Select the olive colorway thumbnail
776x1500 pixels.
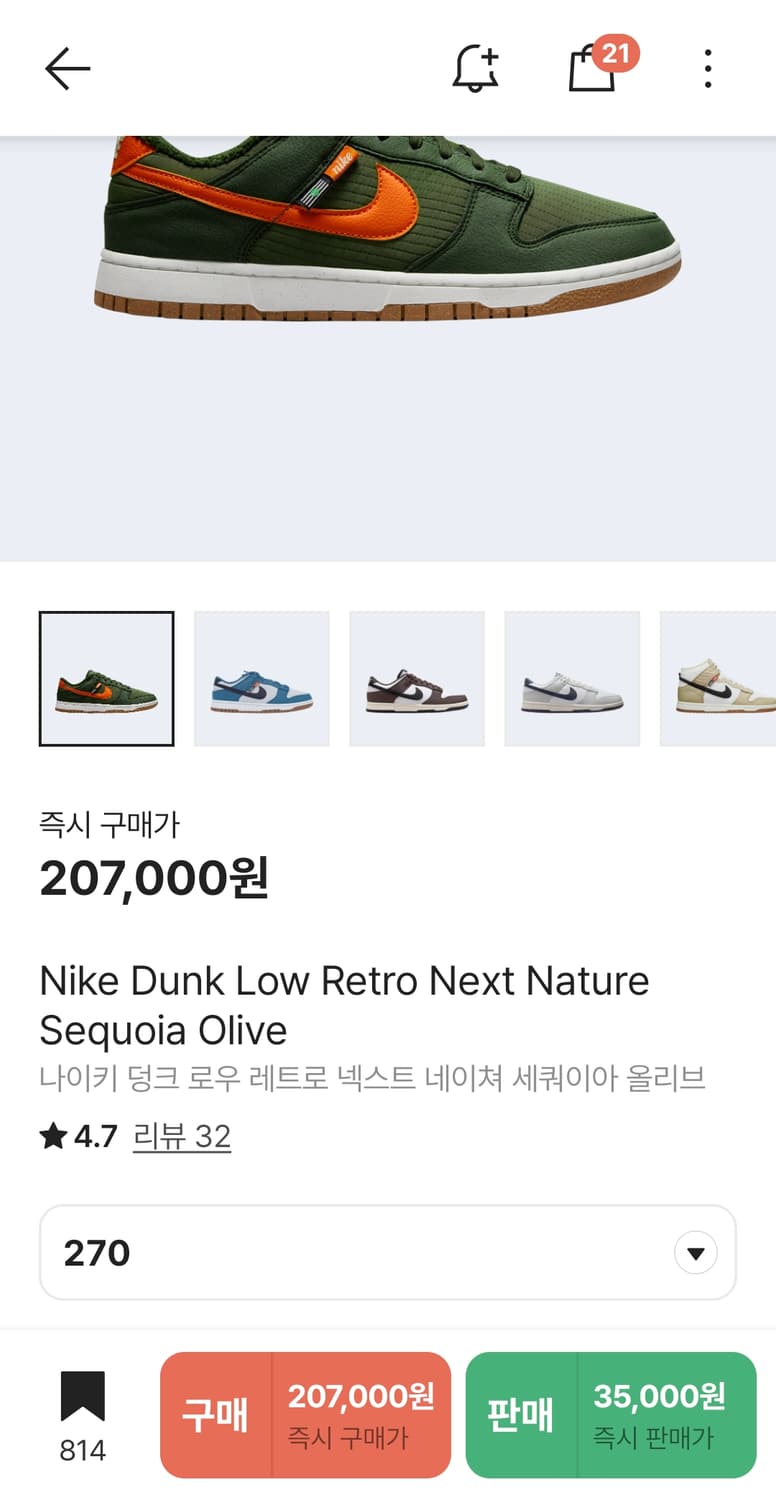[x=106, y=677]
